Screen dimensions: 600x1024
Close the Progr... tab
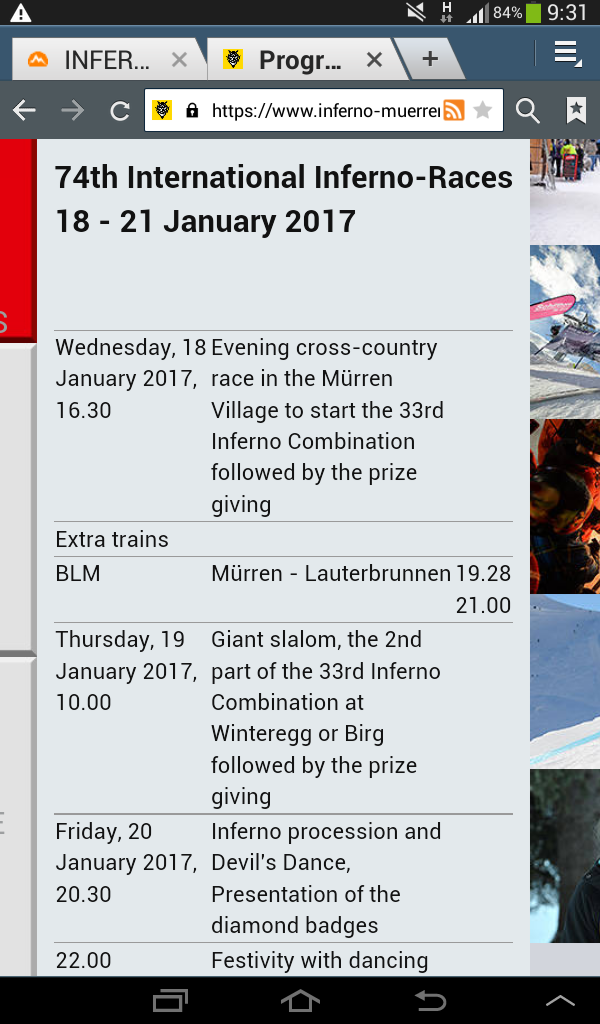(374, 60)
